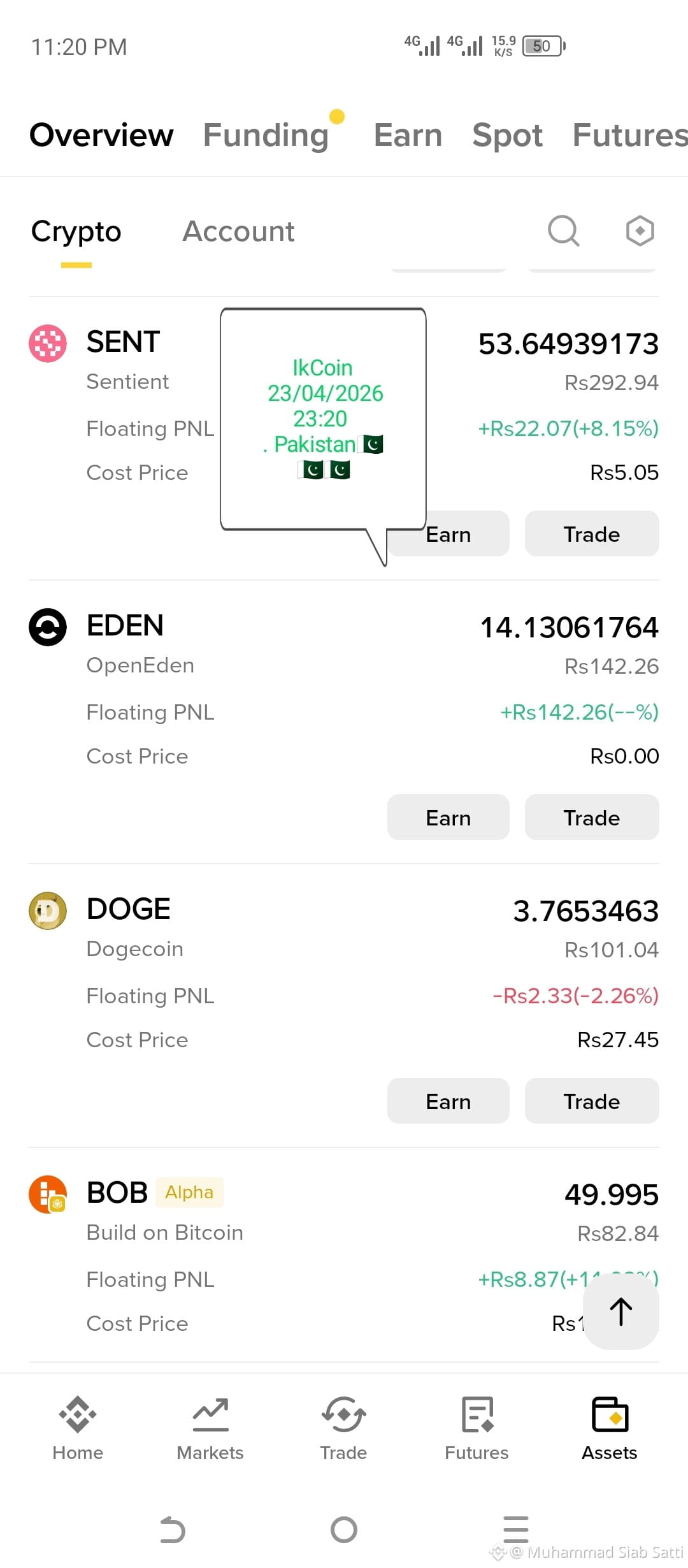Image resolution: width=688 pixels, height=1568 pixels.
Task: Tap Earn button for EDEN
Action: point(448,817)
